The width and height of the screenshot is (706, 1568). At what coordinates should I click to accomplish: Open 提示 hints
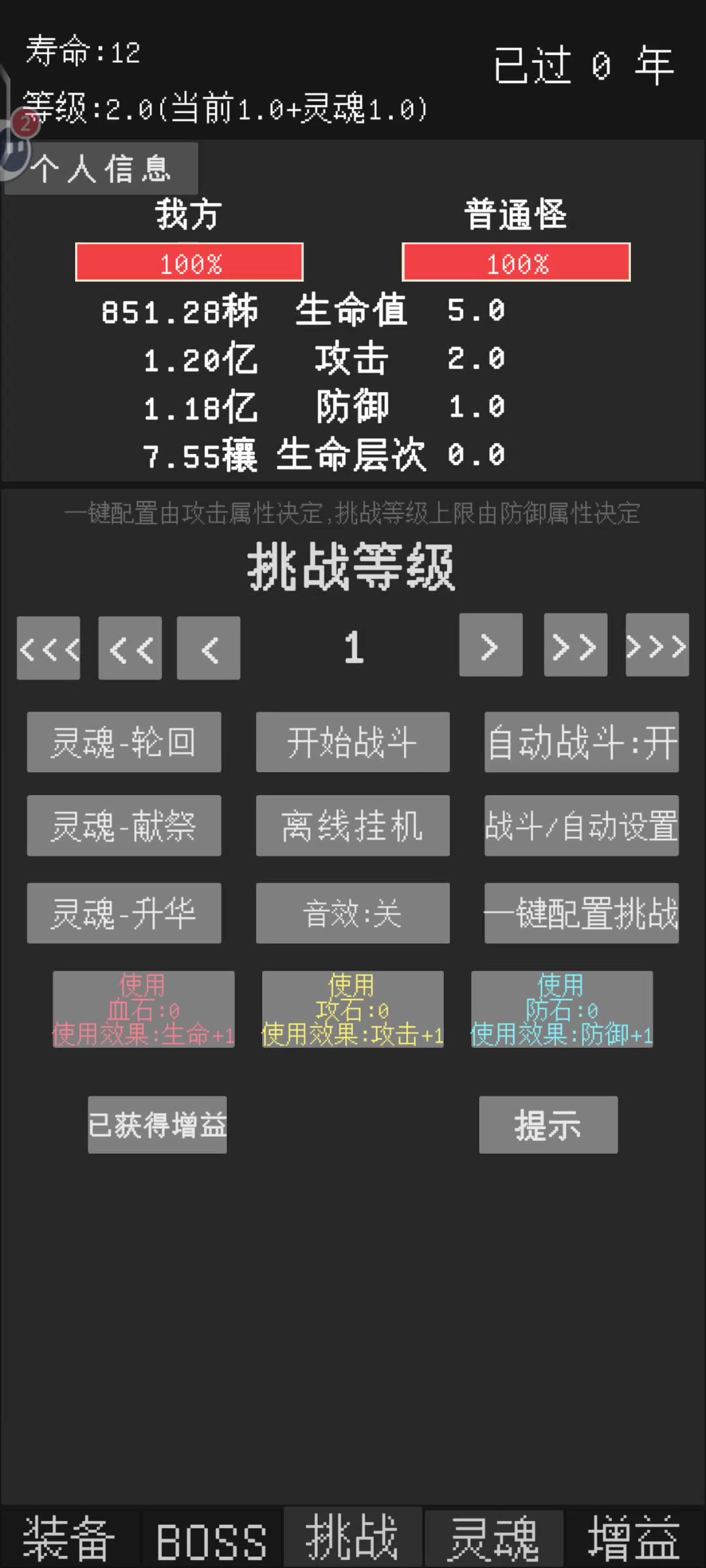(x=548, y=1124)
